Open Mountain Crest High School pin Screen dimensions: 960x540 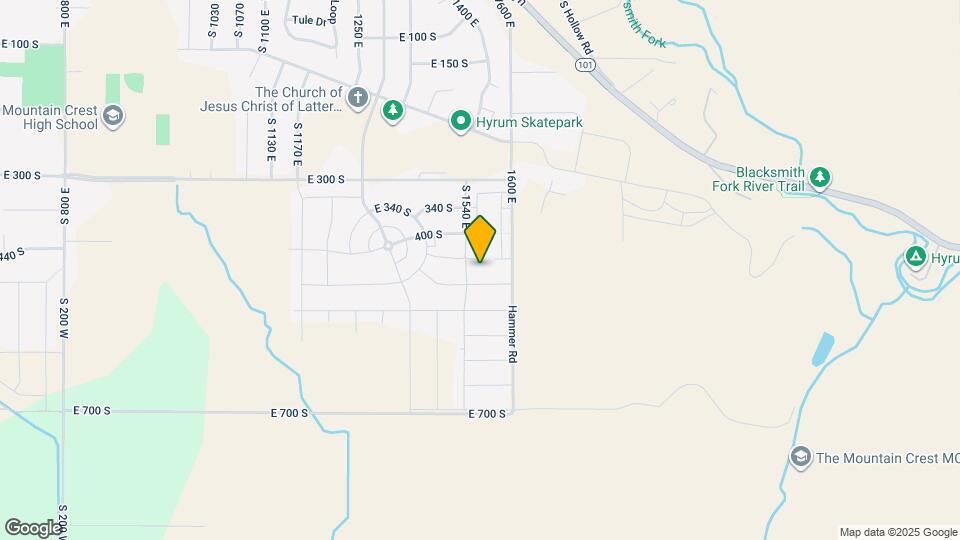pos(113,116)
